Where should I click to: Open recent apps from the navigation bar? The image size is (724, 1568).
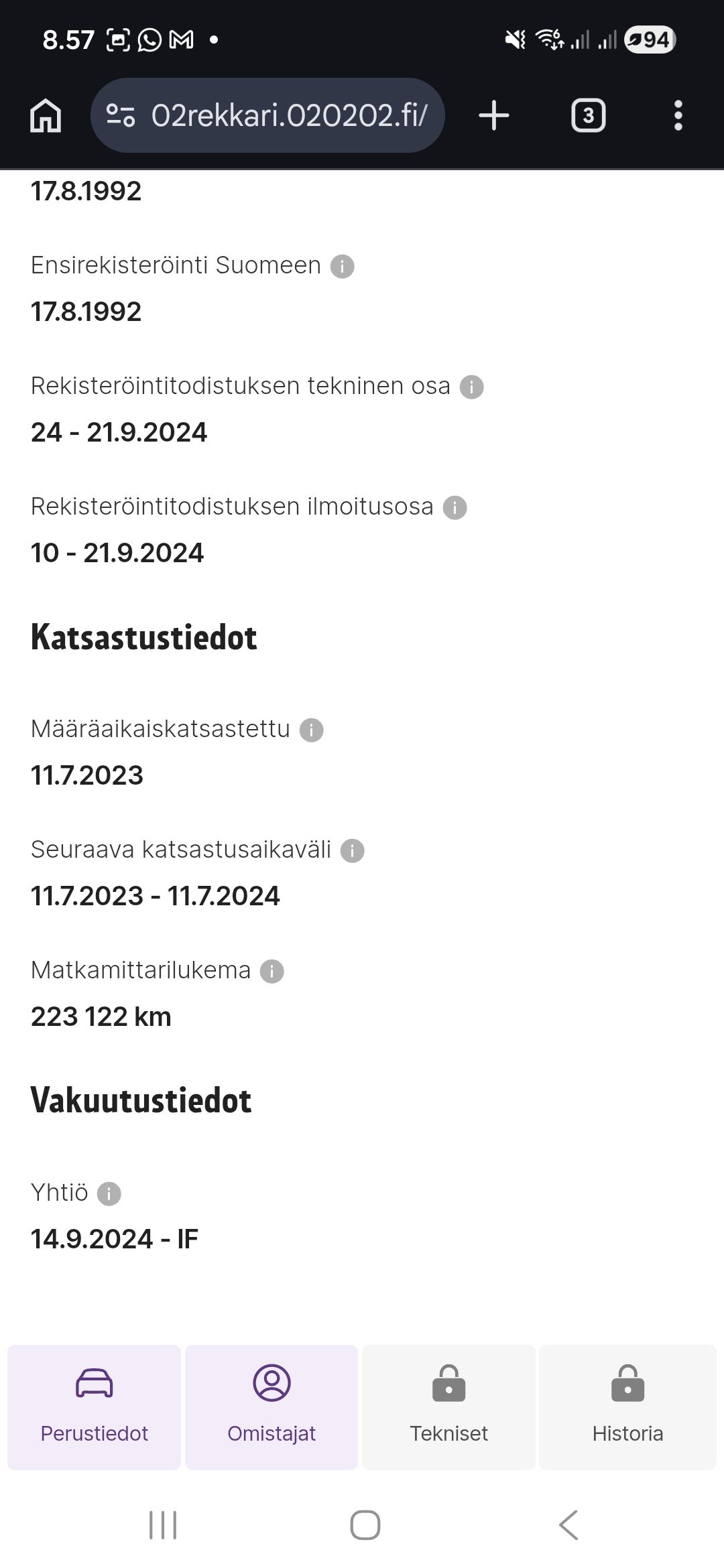click(x=163, y=1525)
